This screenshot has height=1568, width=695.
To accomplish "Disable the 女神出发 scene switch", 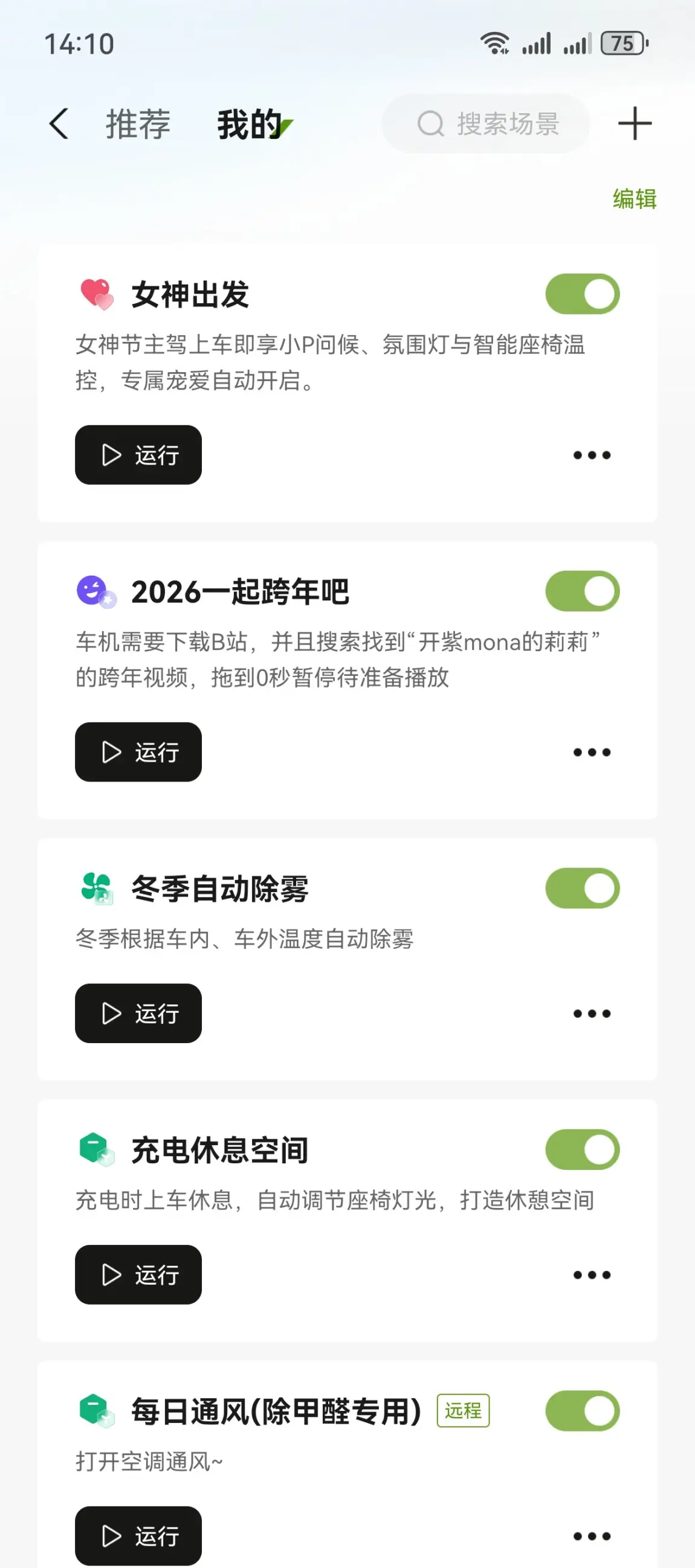I will point(582,294).
